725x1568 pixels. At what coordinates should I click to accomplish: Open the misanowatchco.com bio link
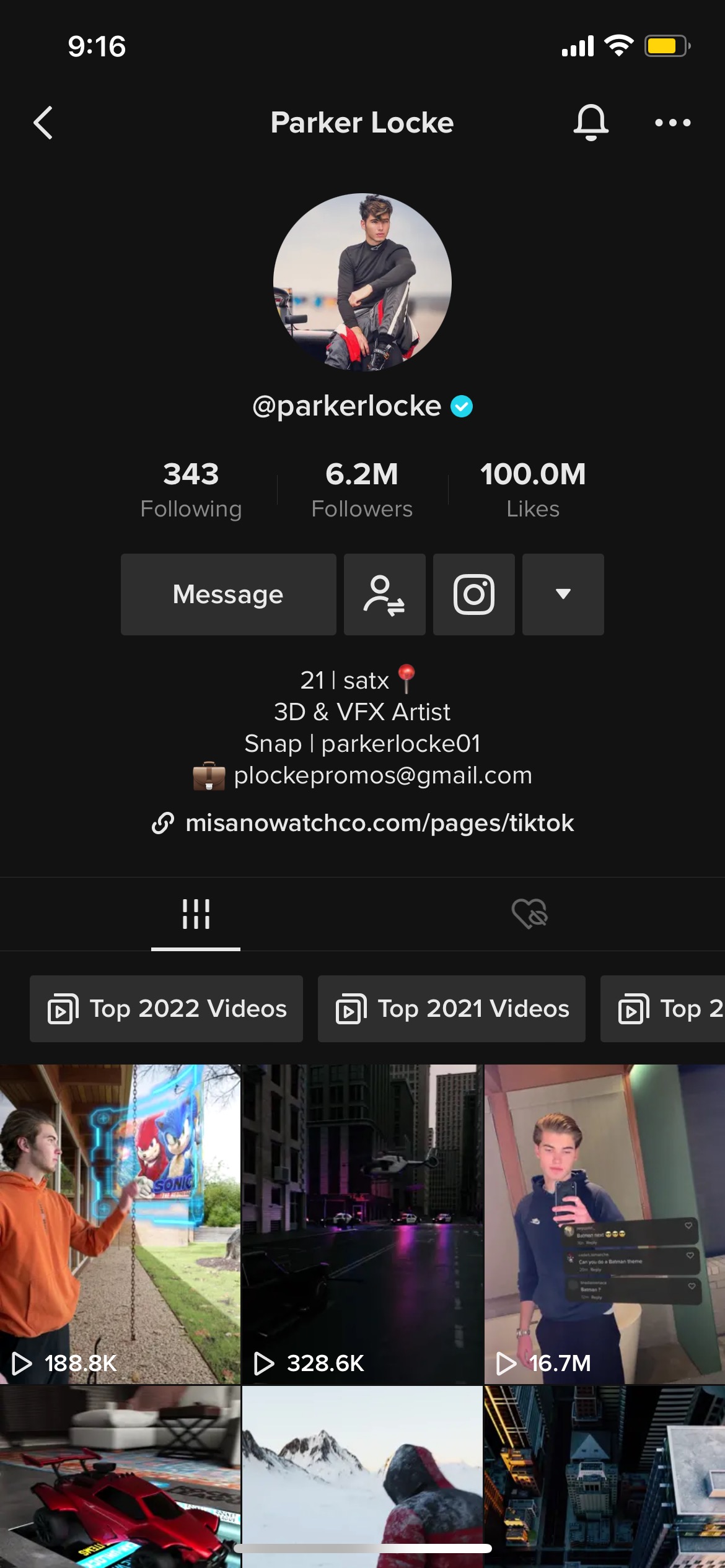pos(379,823)
